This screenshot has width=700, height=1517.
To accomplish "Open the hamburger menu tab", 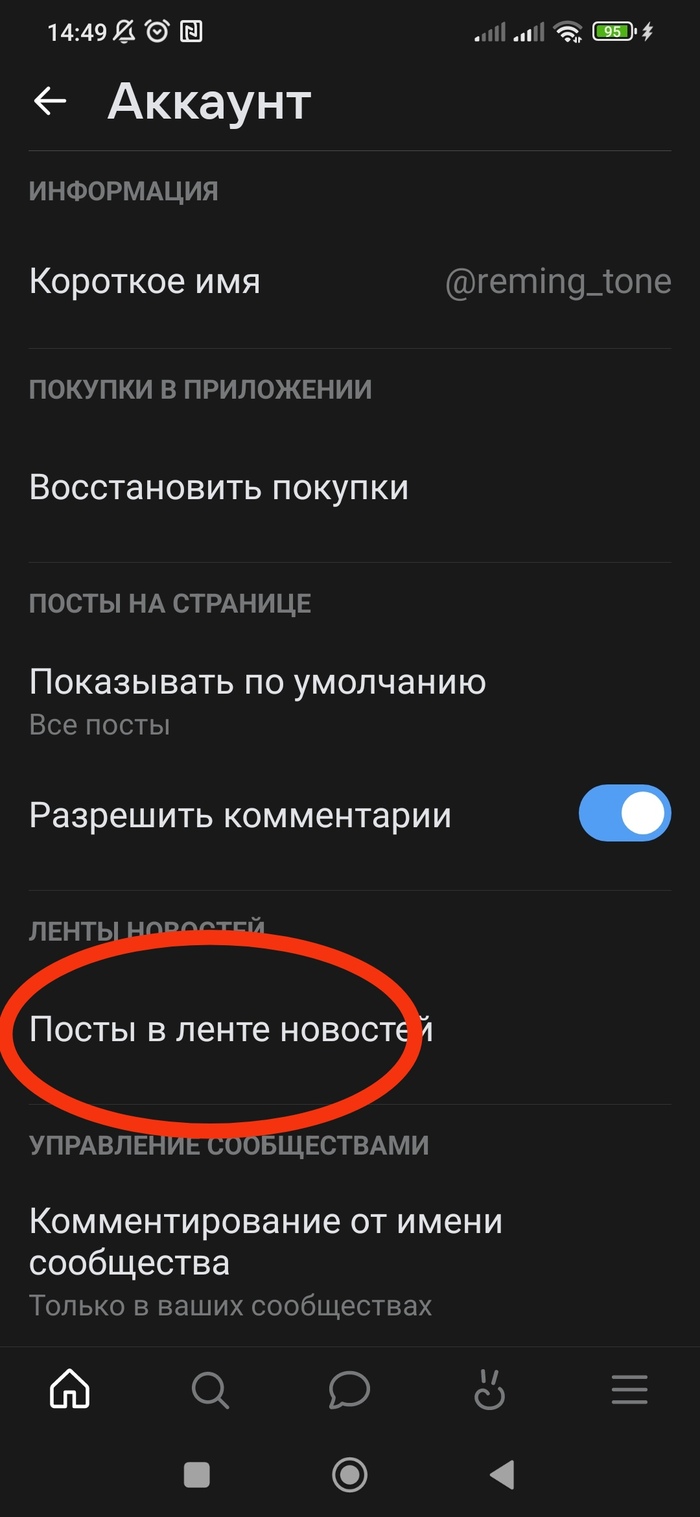I will [x=629, y=1390].
